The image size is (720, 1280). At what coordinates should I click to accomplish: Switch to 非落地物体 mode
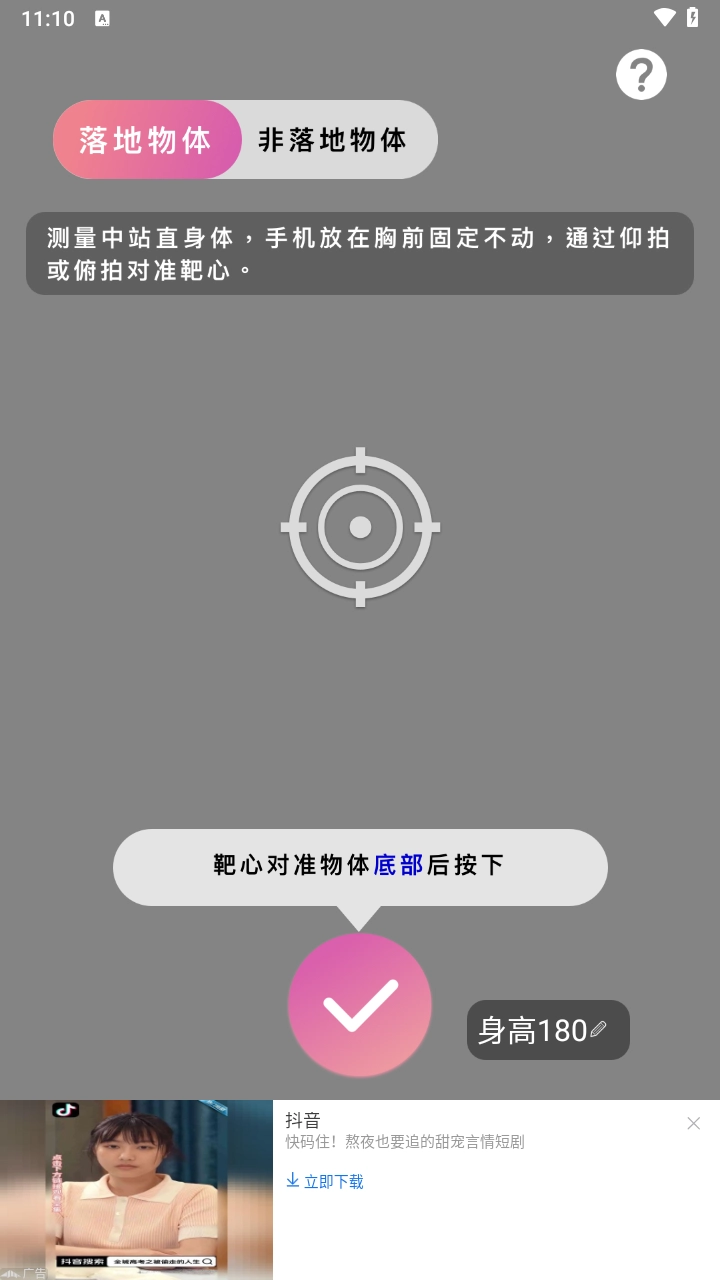pyautogui.click(x=333, y=140)
